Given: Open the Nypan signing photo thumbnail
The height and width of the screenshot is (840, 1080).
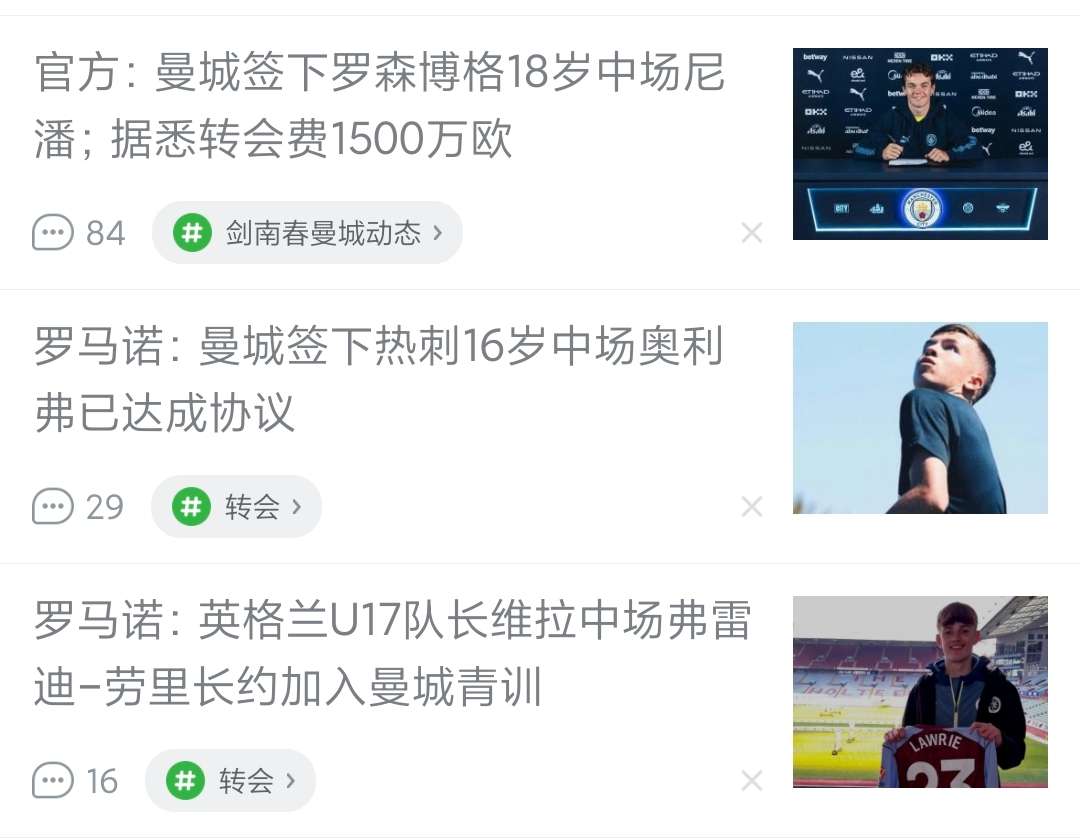Looking at the screenshot, I should coord(920,144).
